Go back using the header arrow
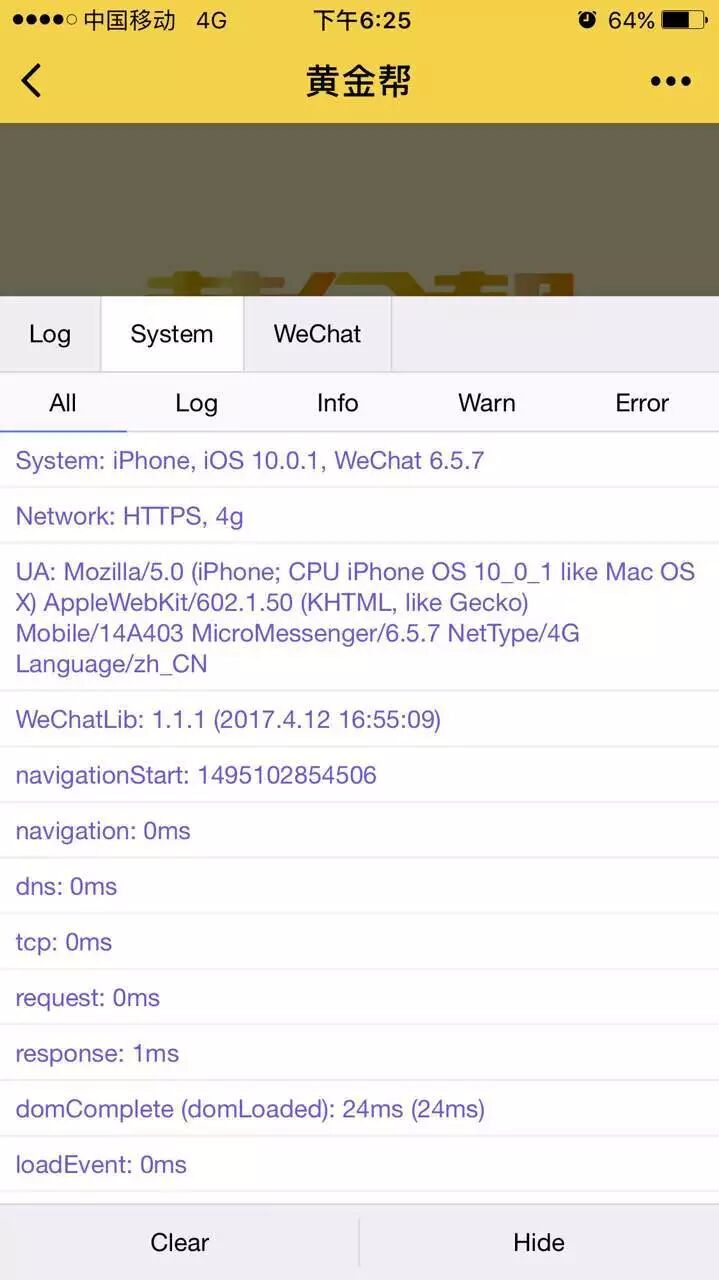 32,81
